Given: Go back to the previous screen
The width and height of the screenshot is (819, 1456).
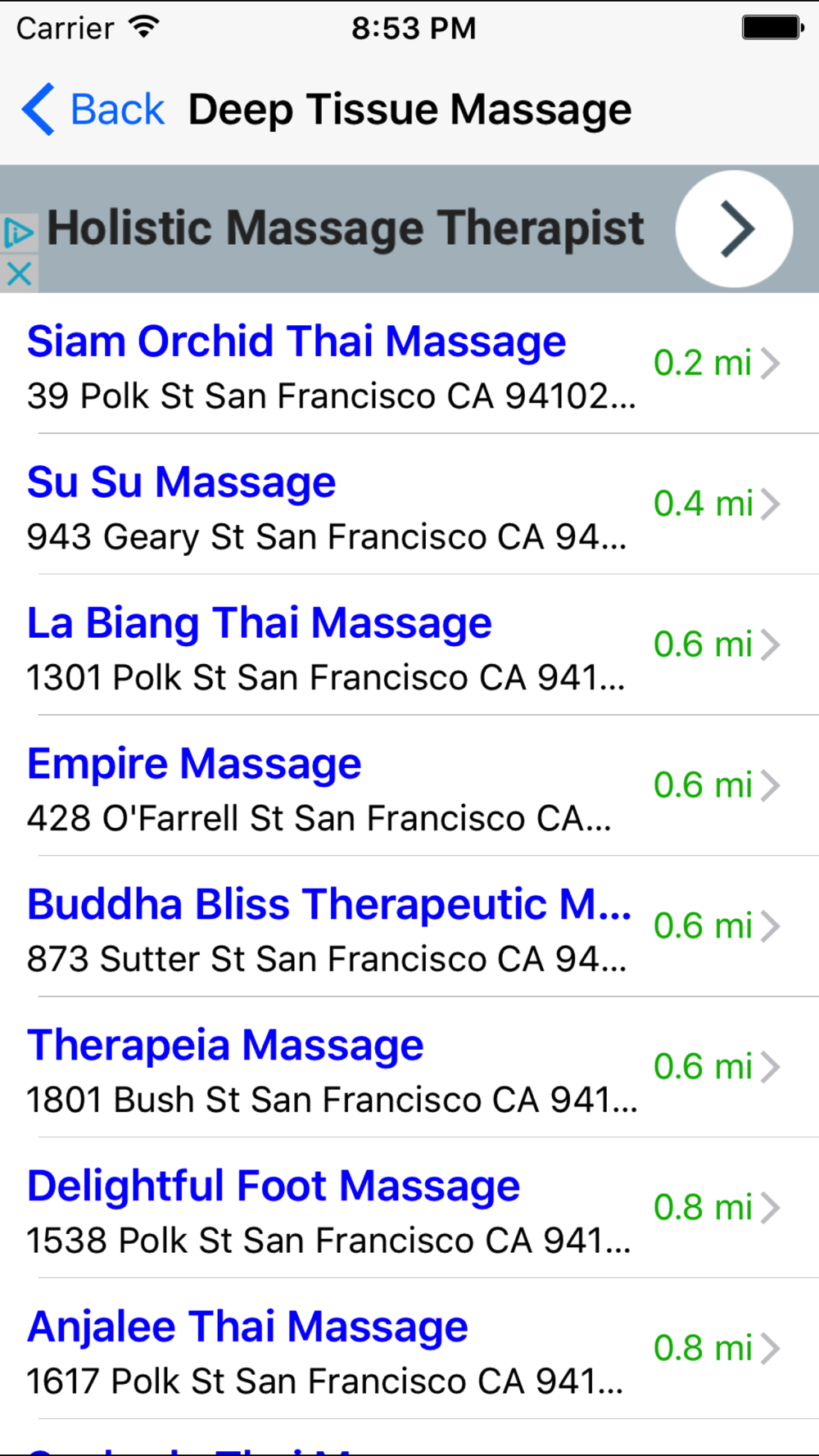Looking at the screenshot, I should pyautogui.click(x=93, y=110).
